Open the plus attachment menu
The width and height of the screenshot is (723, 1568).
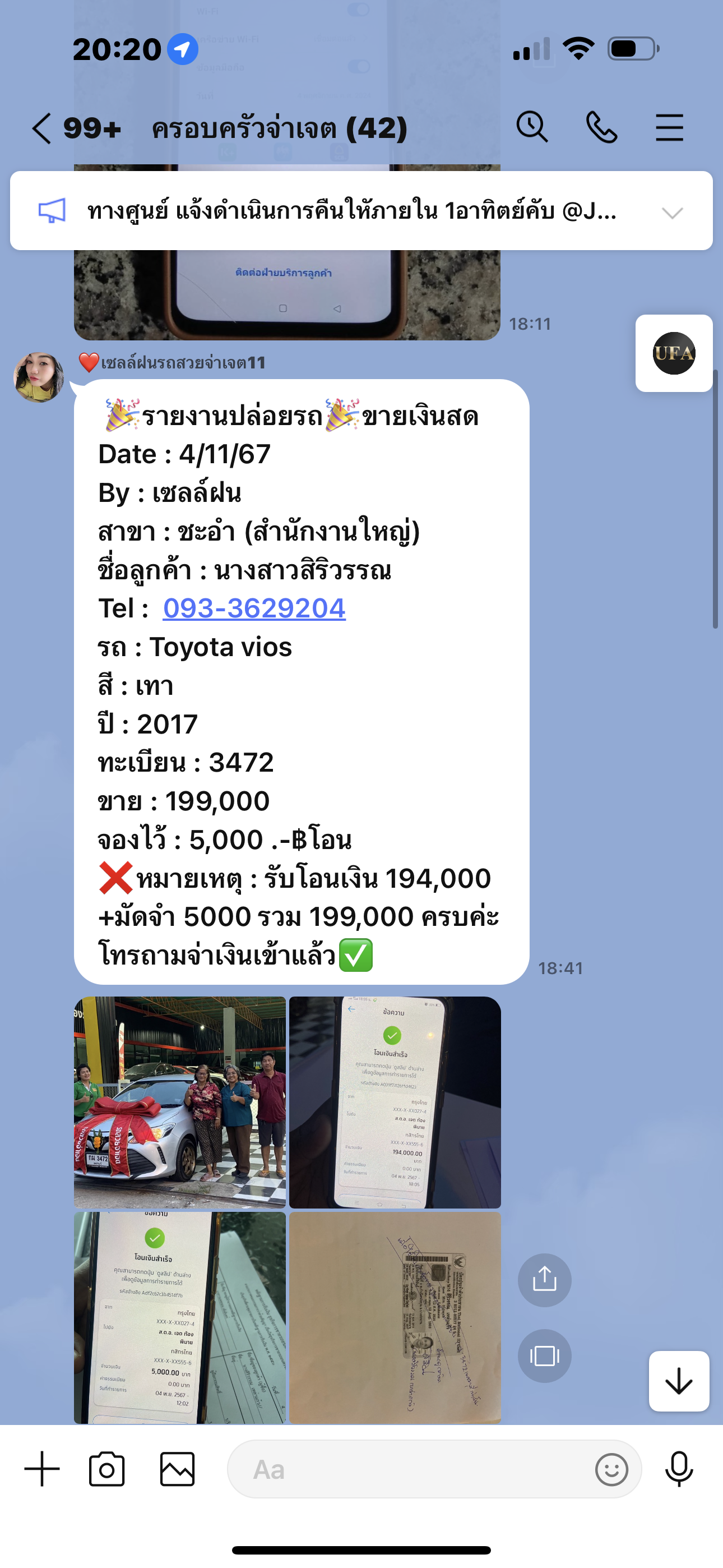(x=42, y=1469)
